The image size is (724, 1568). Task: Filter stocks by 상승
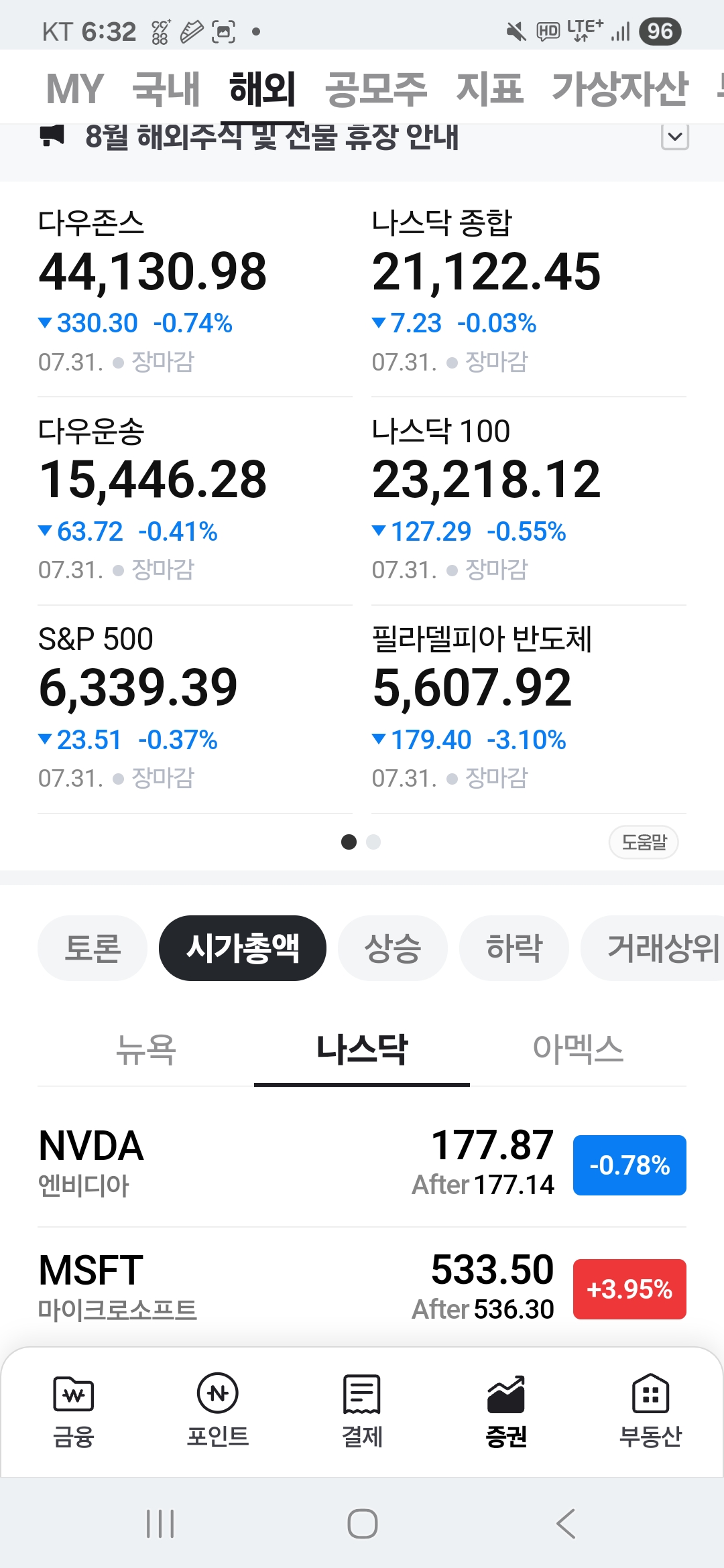(393, 948)
